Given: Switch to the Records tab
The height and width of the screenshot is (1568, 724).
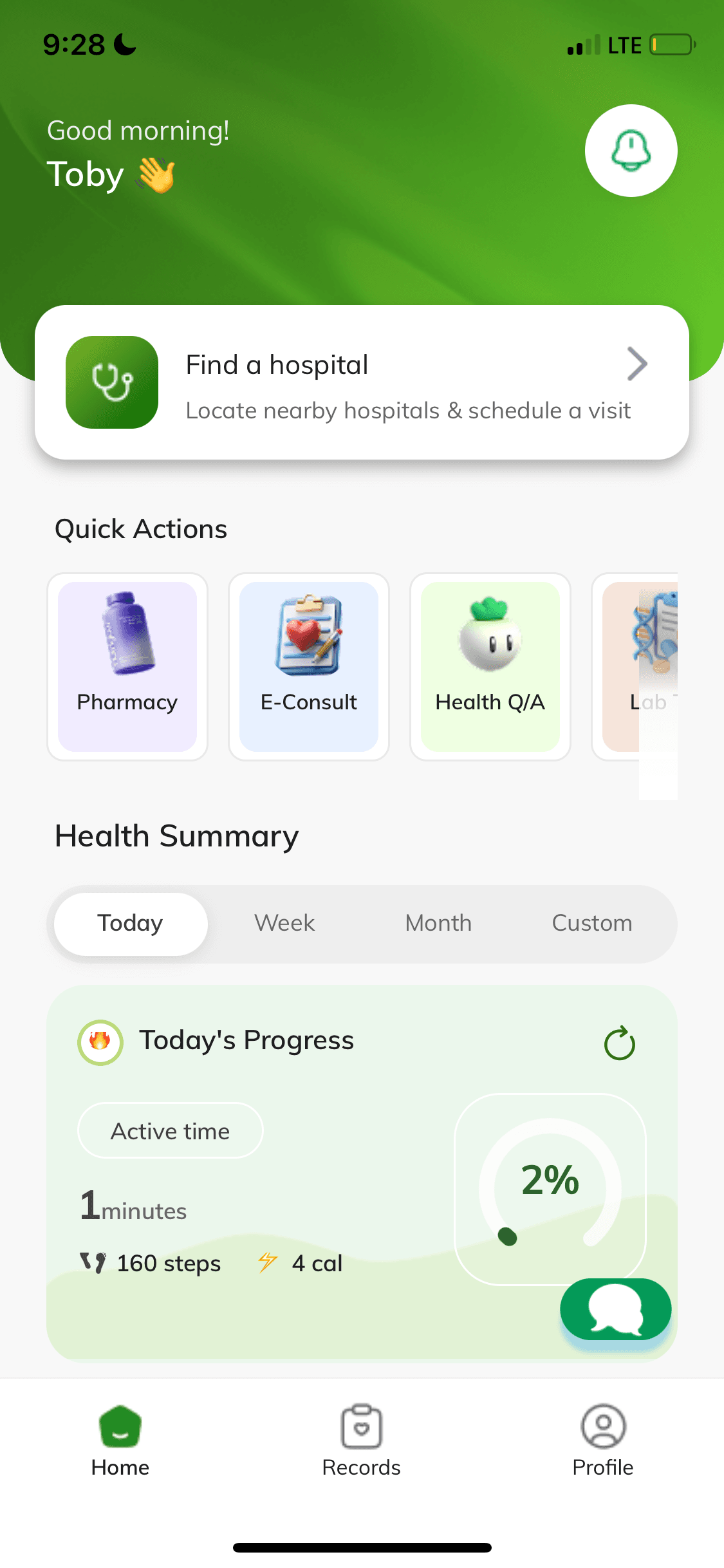Looking at the screenshot, I should [x=361, y=1442].
